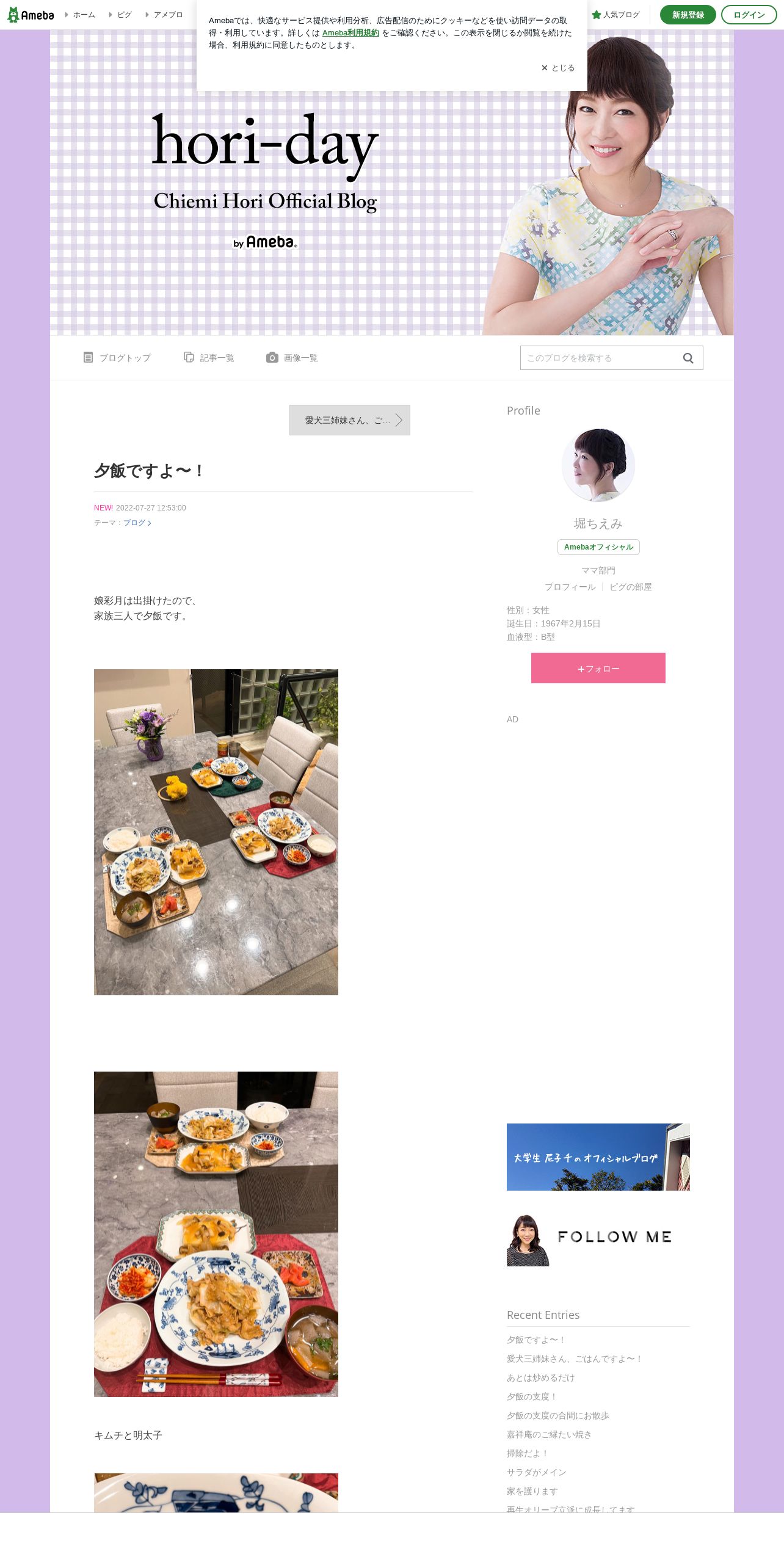Tap the ログイン button
The width and height of the screenshot is (784, 1568).
click(x=749, y=15)
